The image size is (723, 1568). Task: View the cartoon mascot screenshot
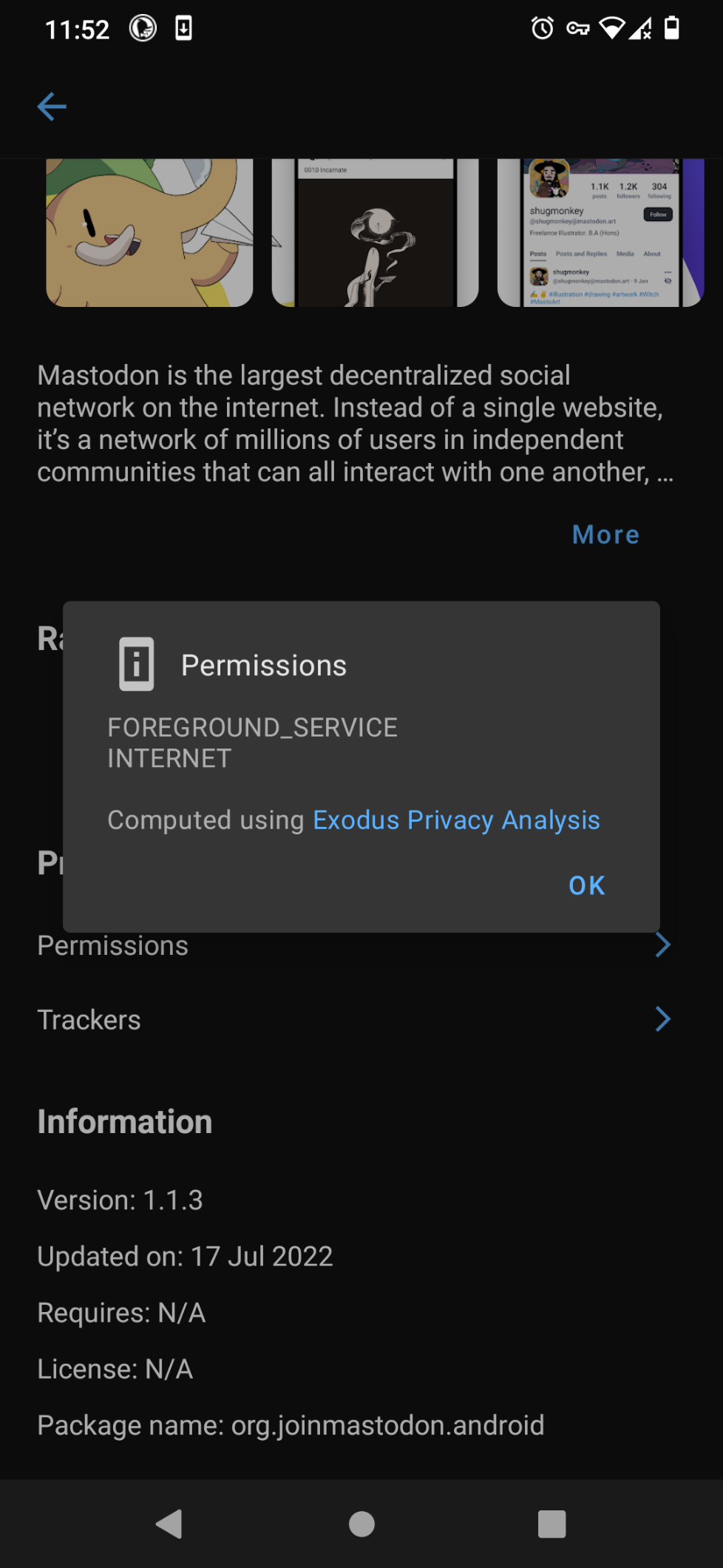pyautogui.click(x=149, y=232)
